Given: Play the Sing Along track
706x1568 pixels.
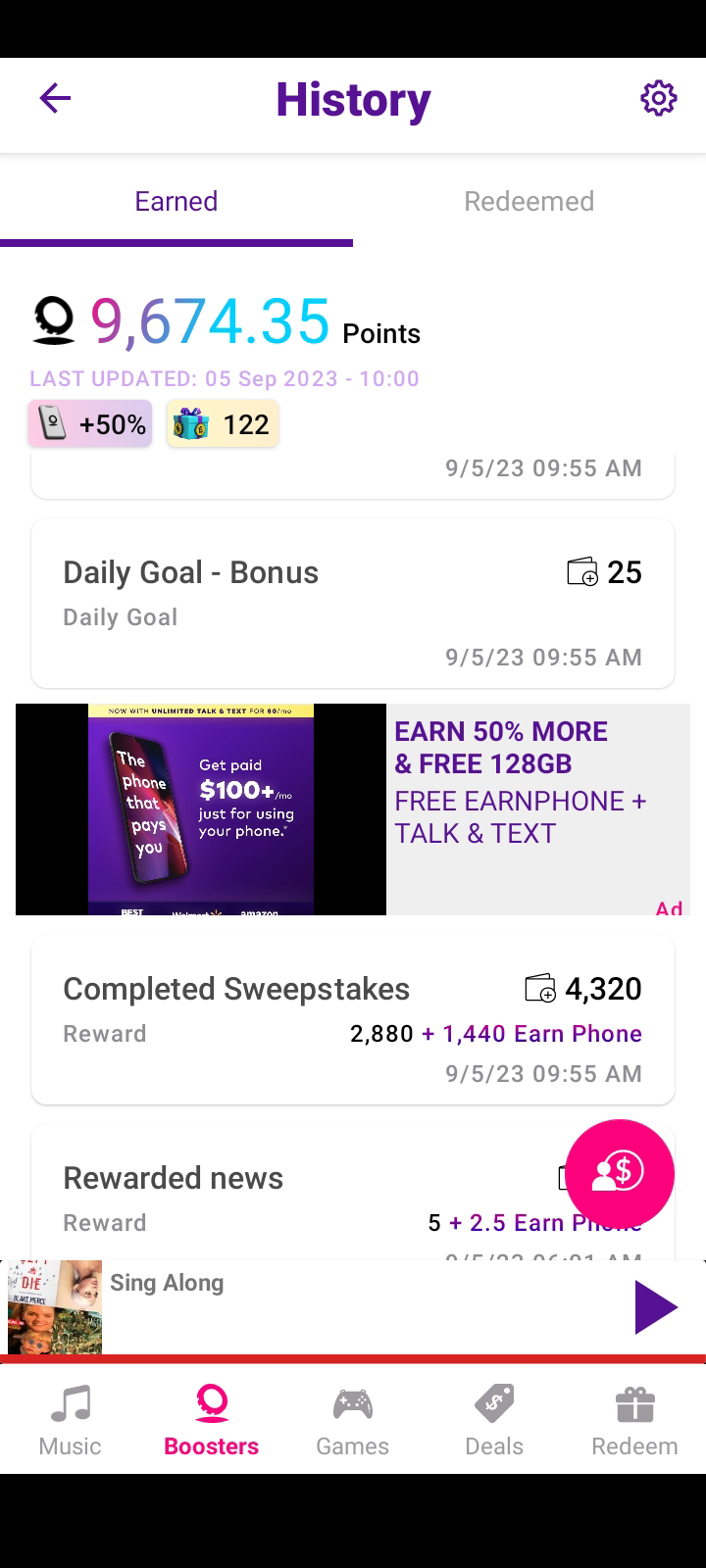Looking at the screenshot, I should [x=656, y=1307].
